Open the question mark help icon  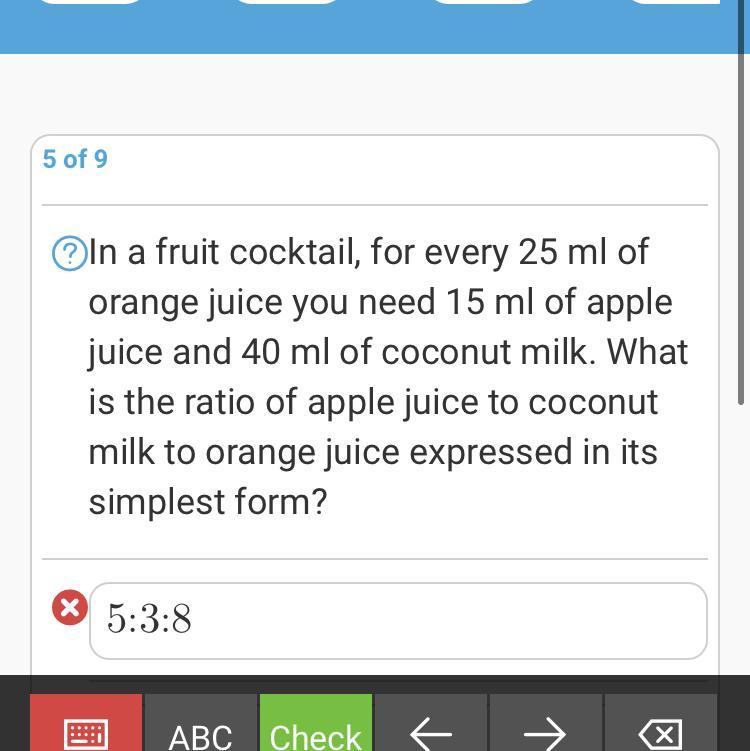click(x=69, y=254)
